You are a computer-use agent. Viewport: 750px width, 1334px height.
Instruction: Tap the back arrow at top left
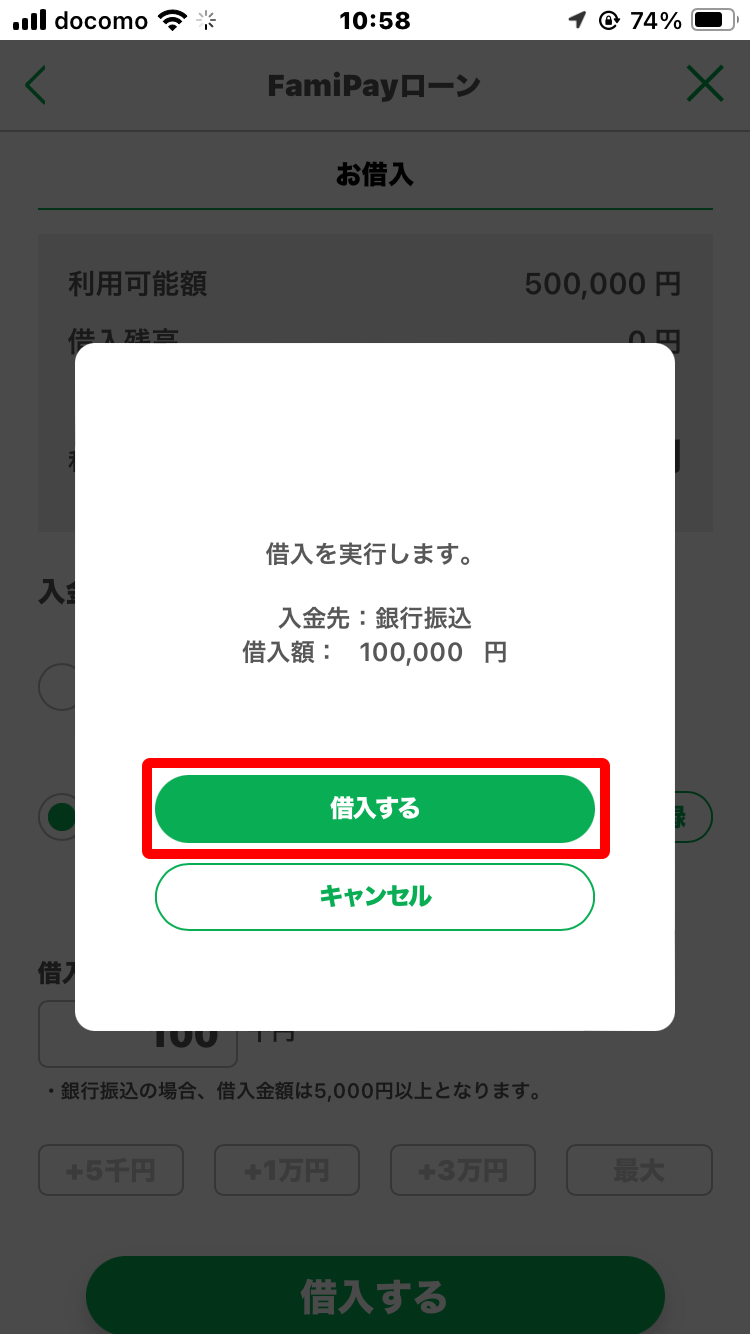click(x=35, y=84)
